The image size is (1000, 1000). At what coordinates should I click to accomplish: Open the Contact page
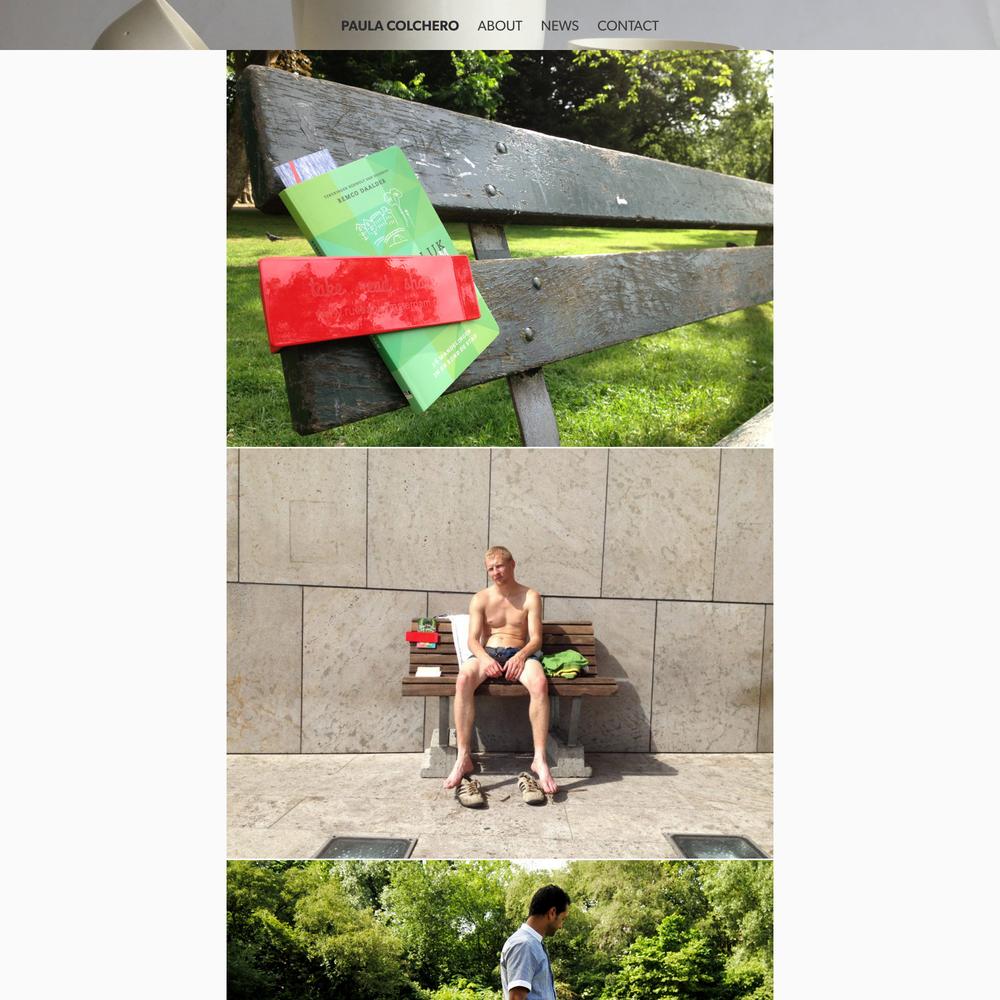[627, 26]
